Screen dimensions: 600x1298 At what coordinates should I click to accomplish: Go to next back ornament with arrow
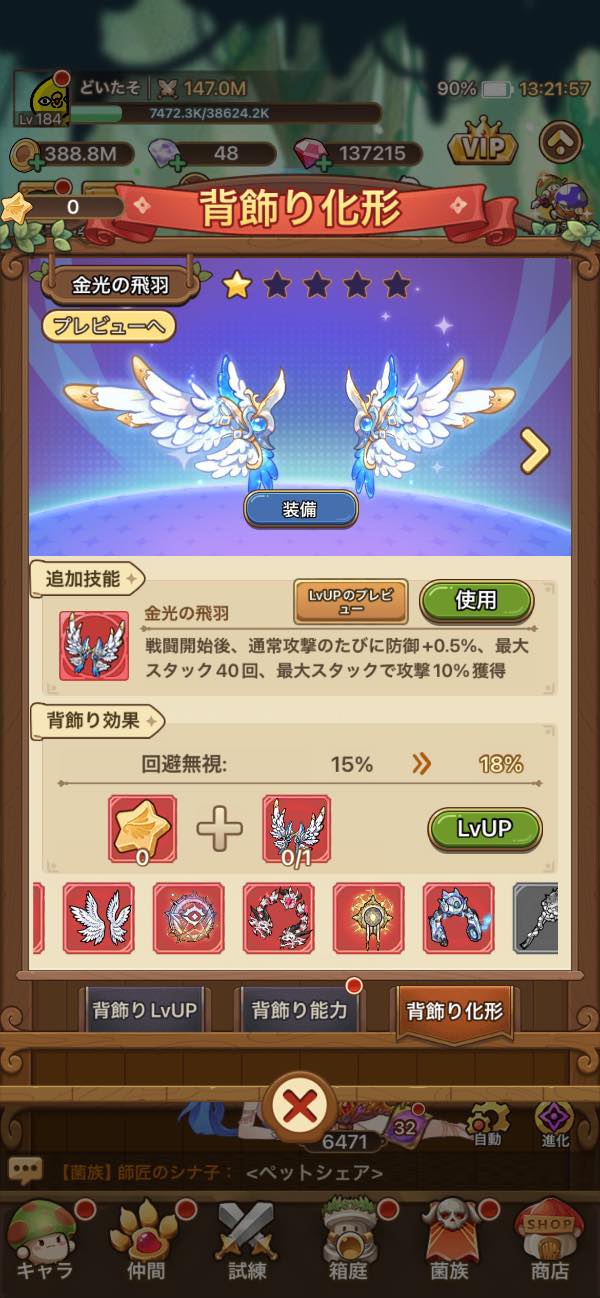pyautogui.click(x=536, y=453)
